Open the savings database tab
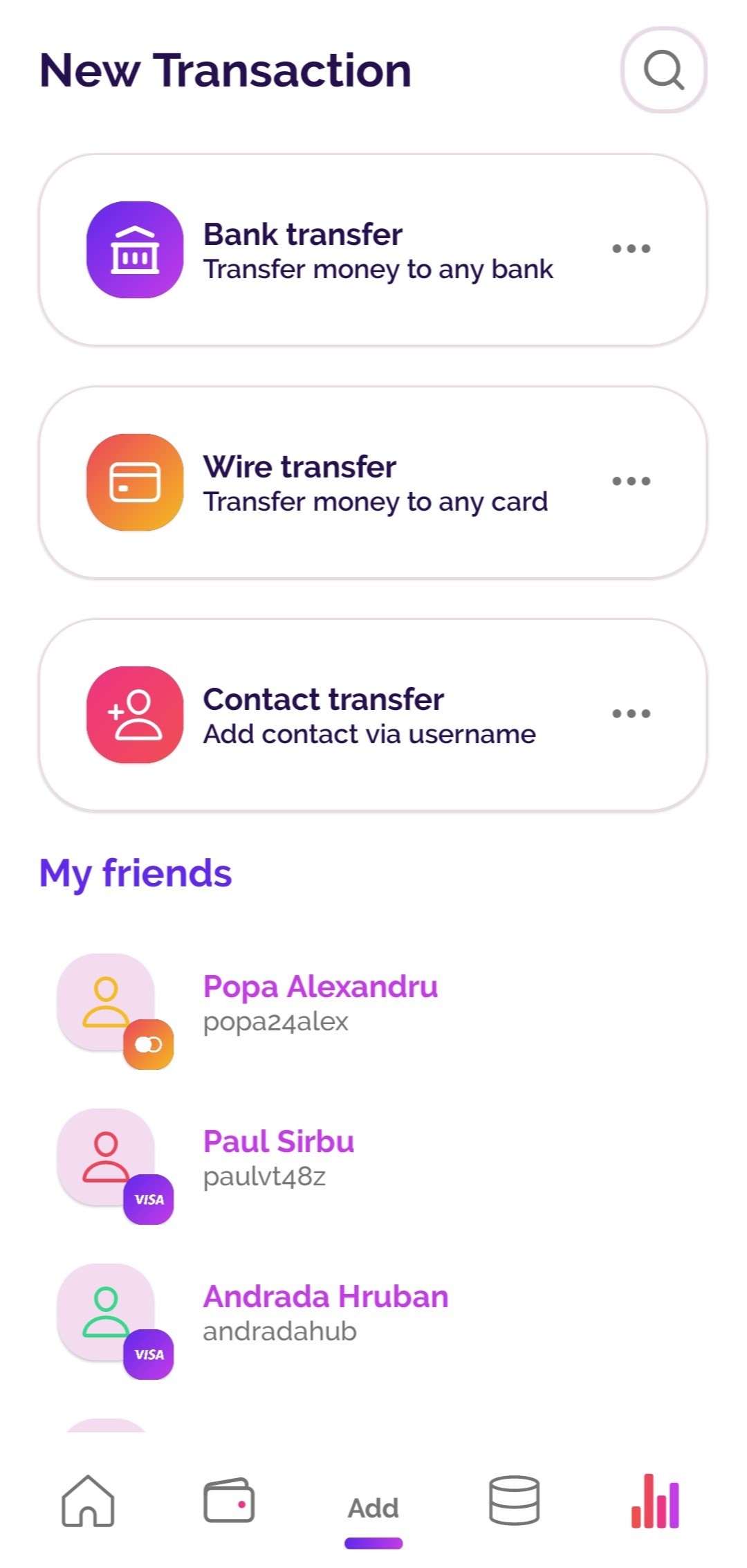 pyautogui.click(x=514, y=1501)
